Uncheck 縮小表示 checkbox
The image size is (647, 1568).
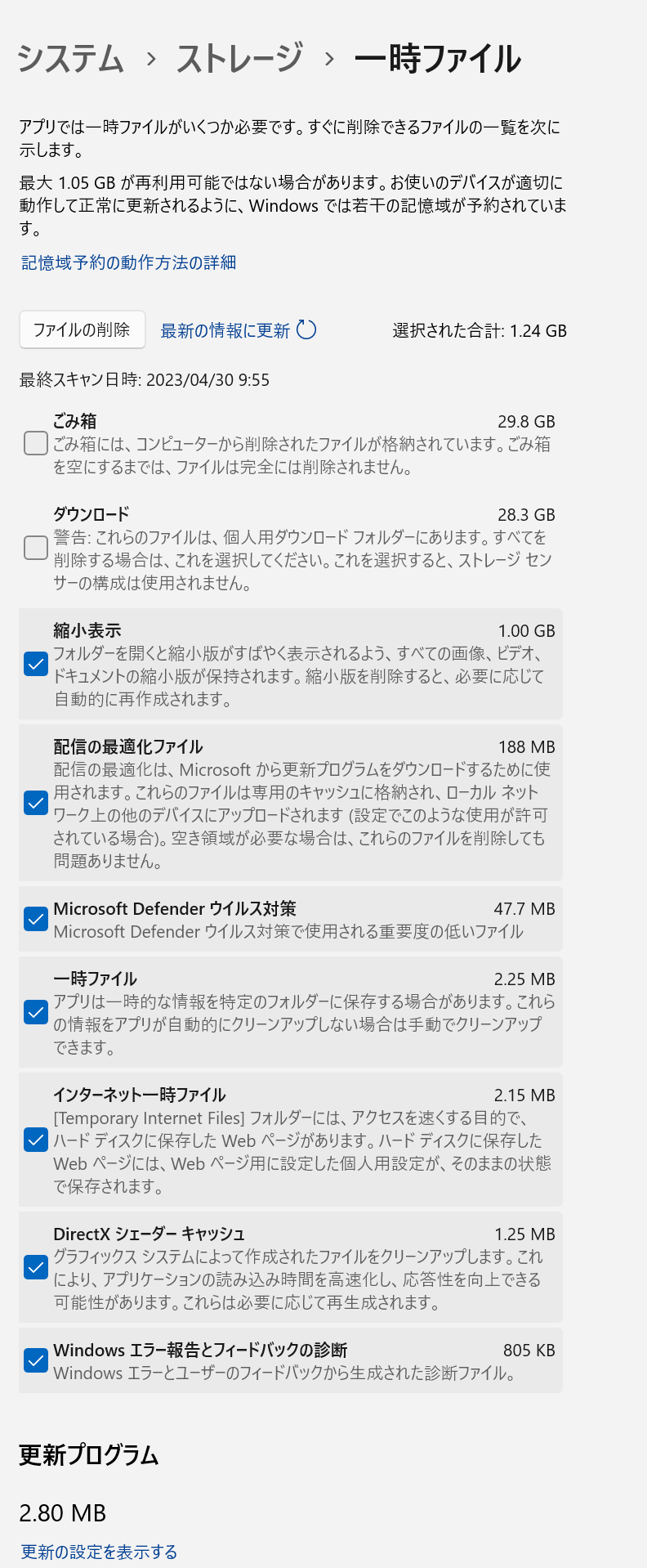click(x=36, y=664)
